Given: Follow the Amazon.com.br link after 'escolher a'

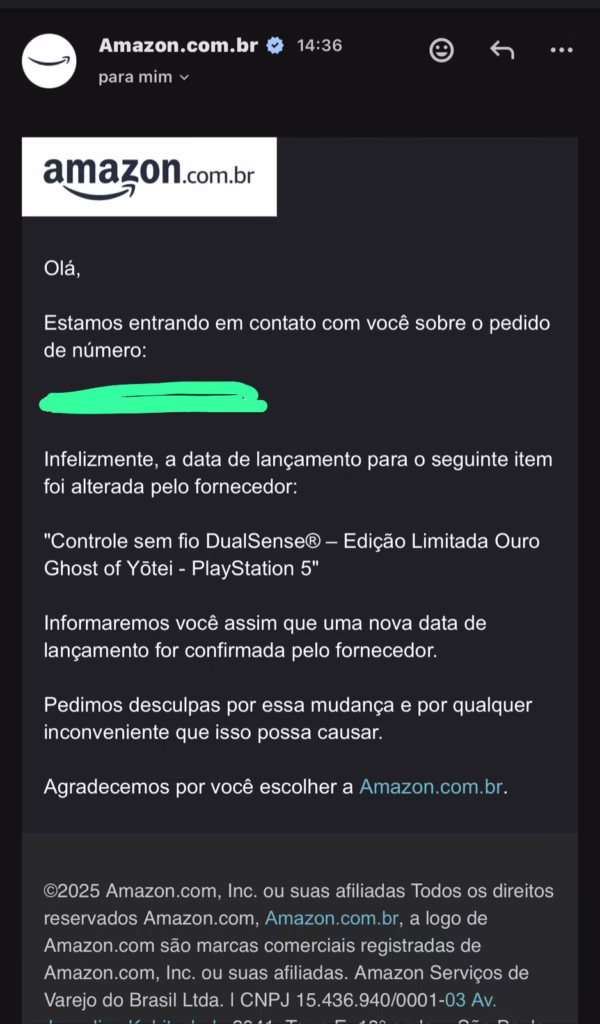Looking at the screenshot, I should [x=430, y=786].
